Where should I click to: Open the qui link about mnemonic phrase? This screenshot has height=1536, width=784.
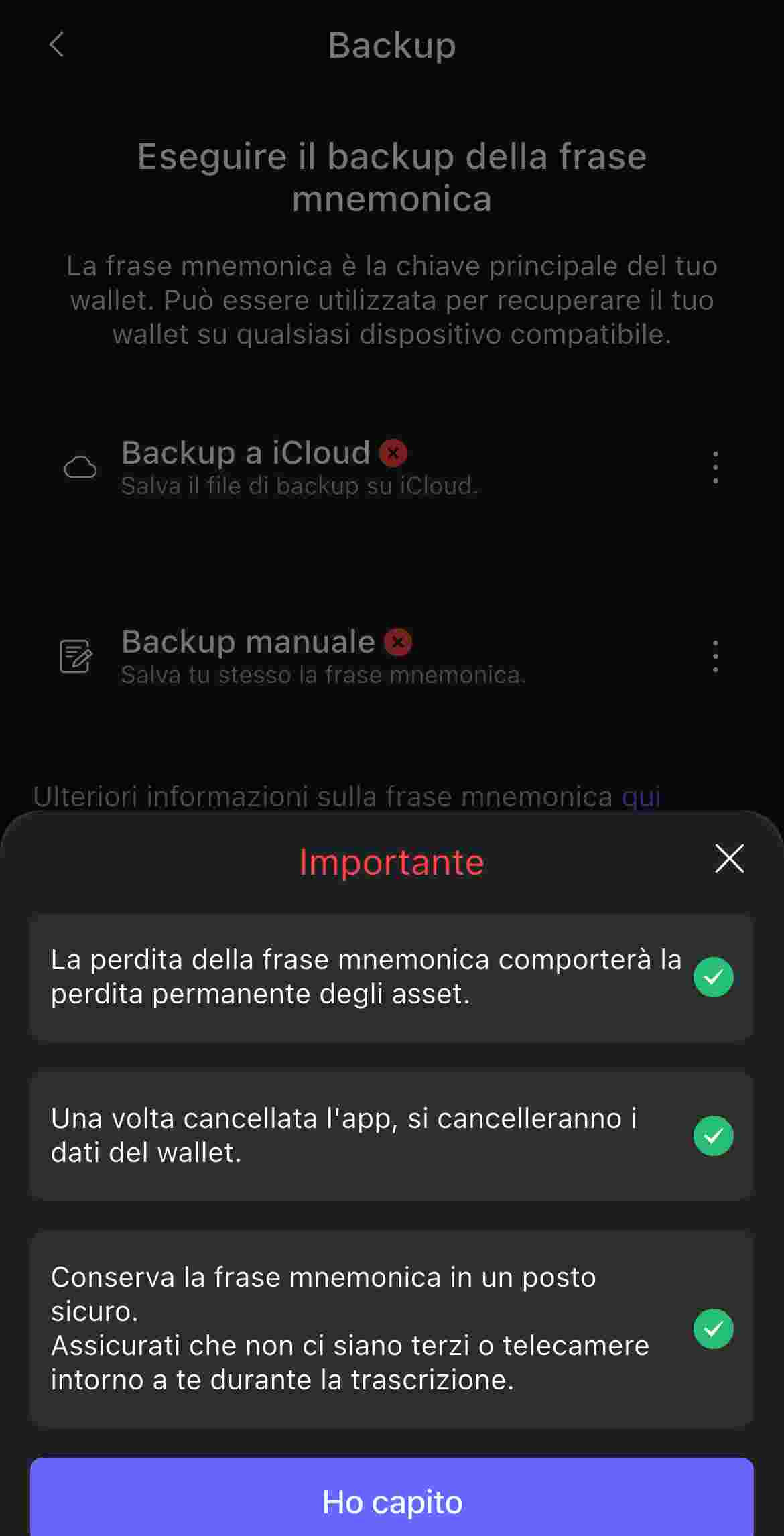click(x=641, y=797)
